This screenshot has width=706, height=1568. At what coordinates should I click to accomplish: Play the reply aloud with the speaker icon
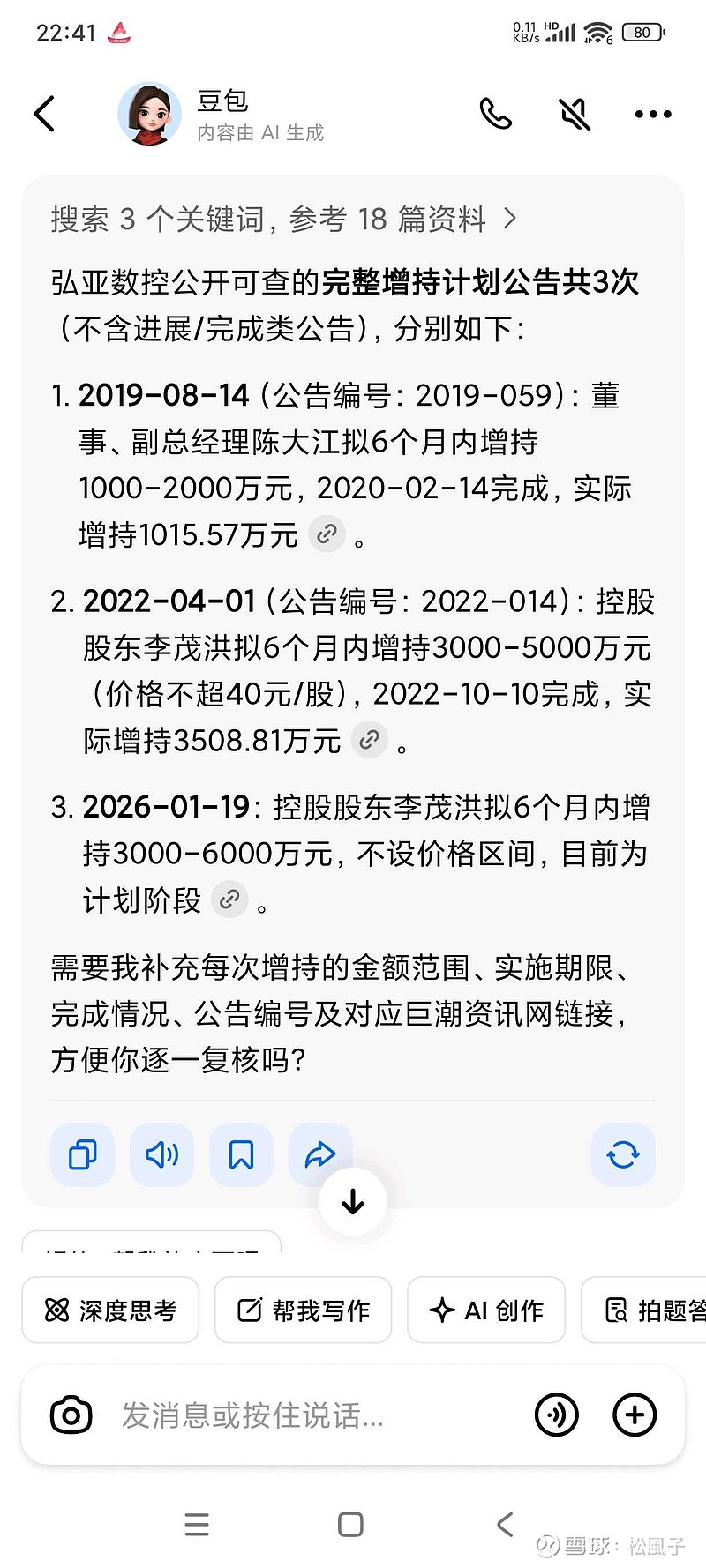tap(161, 1154)
